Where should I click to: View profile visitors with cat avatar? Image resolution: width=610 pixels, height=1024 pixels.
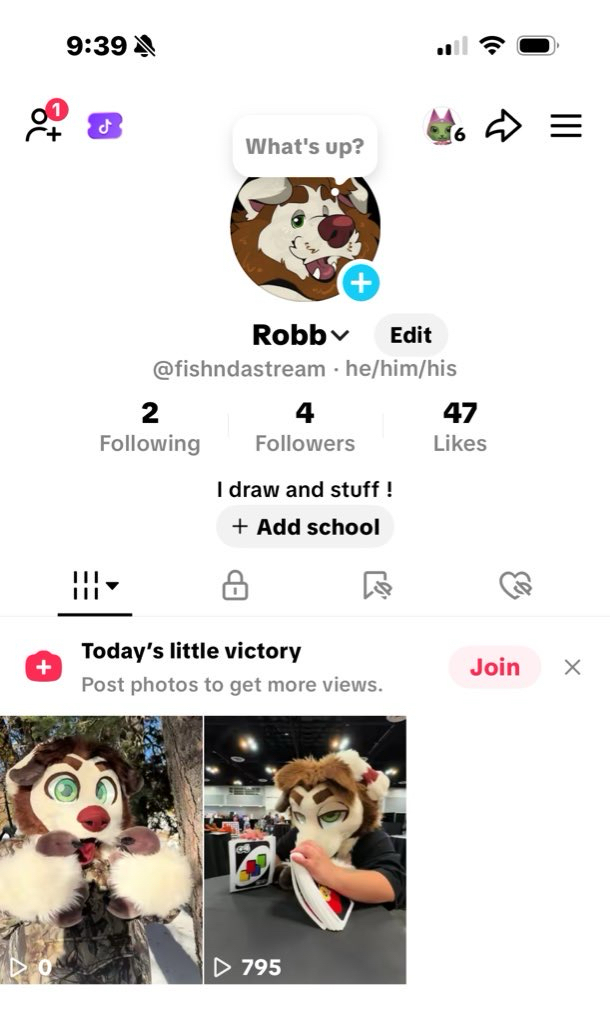(444, 127)
